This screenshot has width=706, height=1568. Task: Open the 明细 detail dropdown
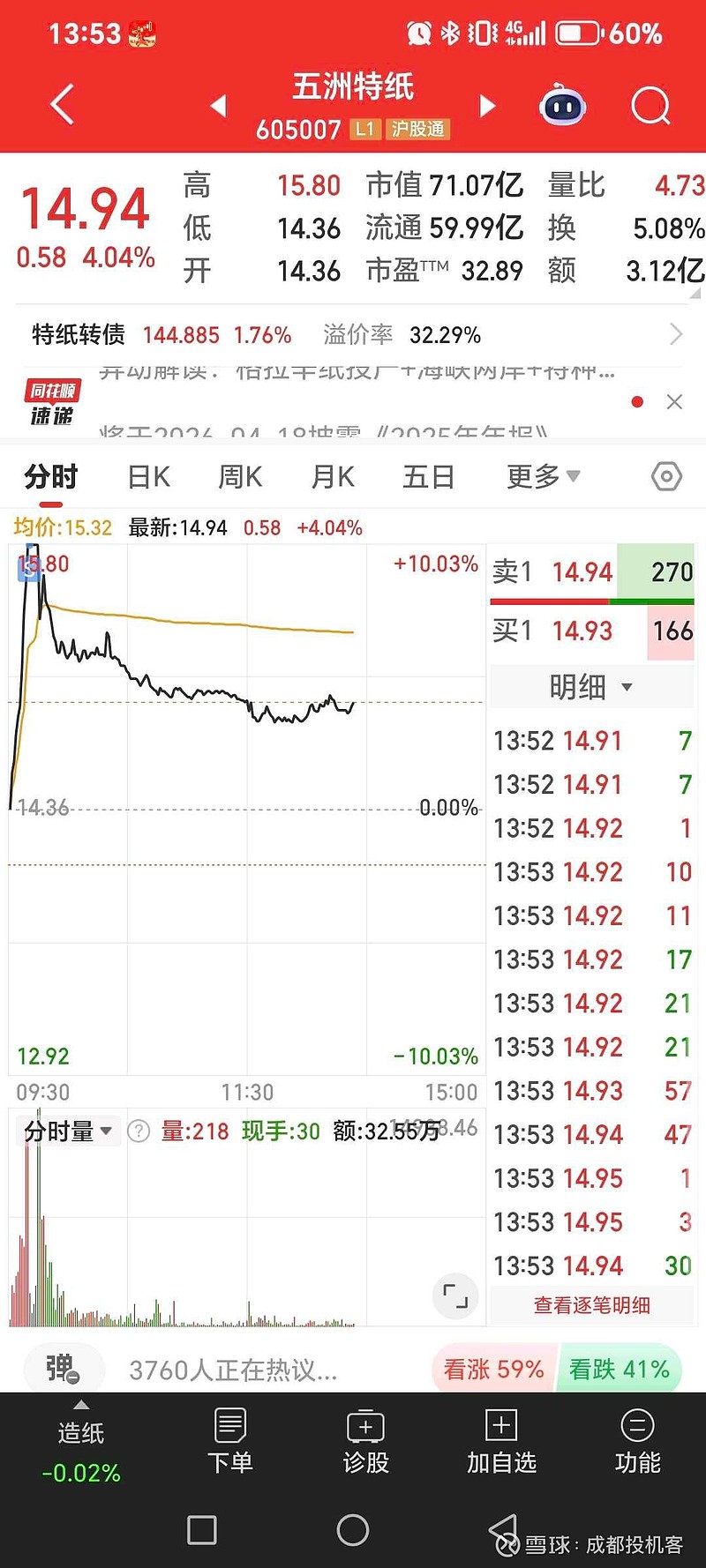[x=591, y=686]
